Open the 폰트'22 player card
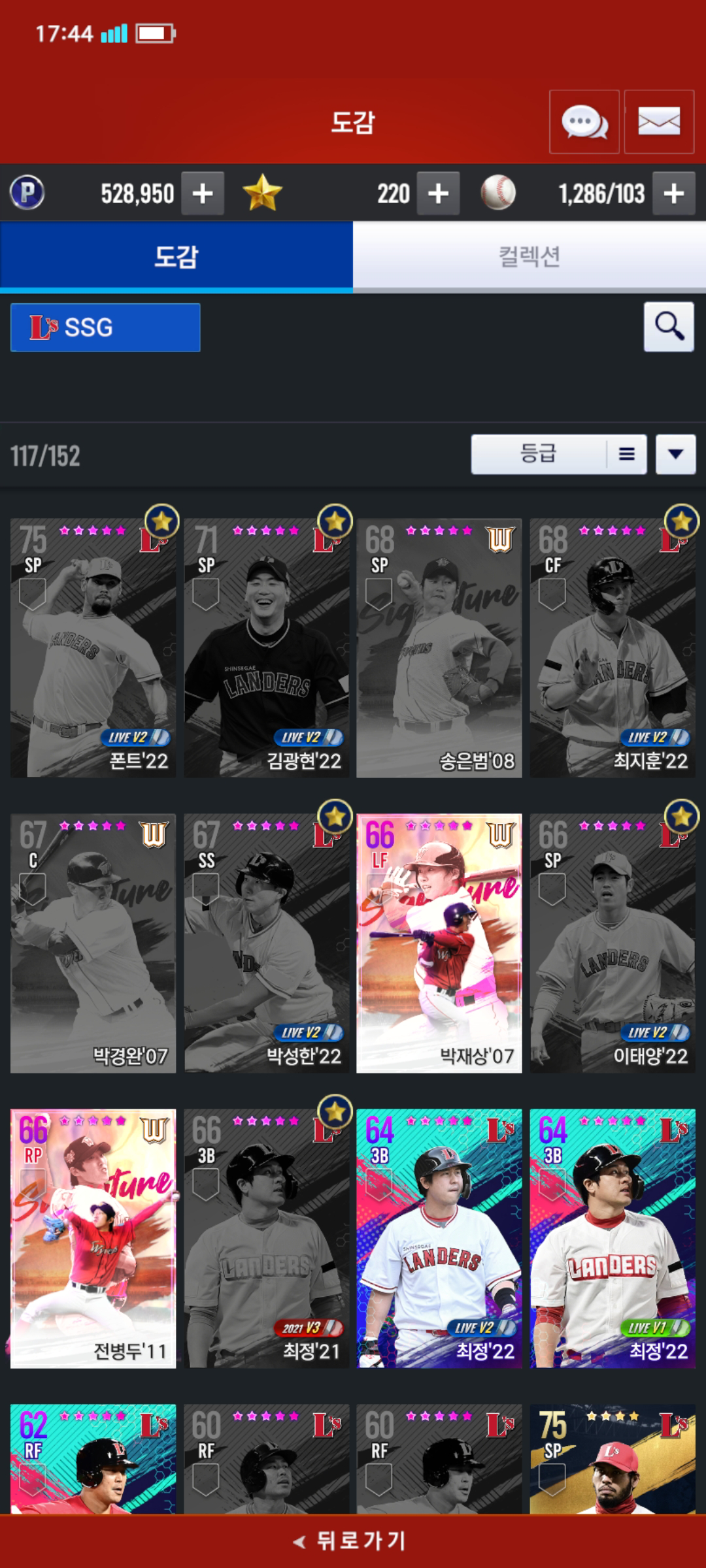This screenshot has height=1568, width=706. (x=93, y=647)
